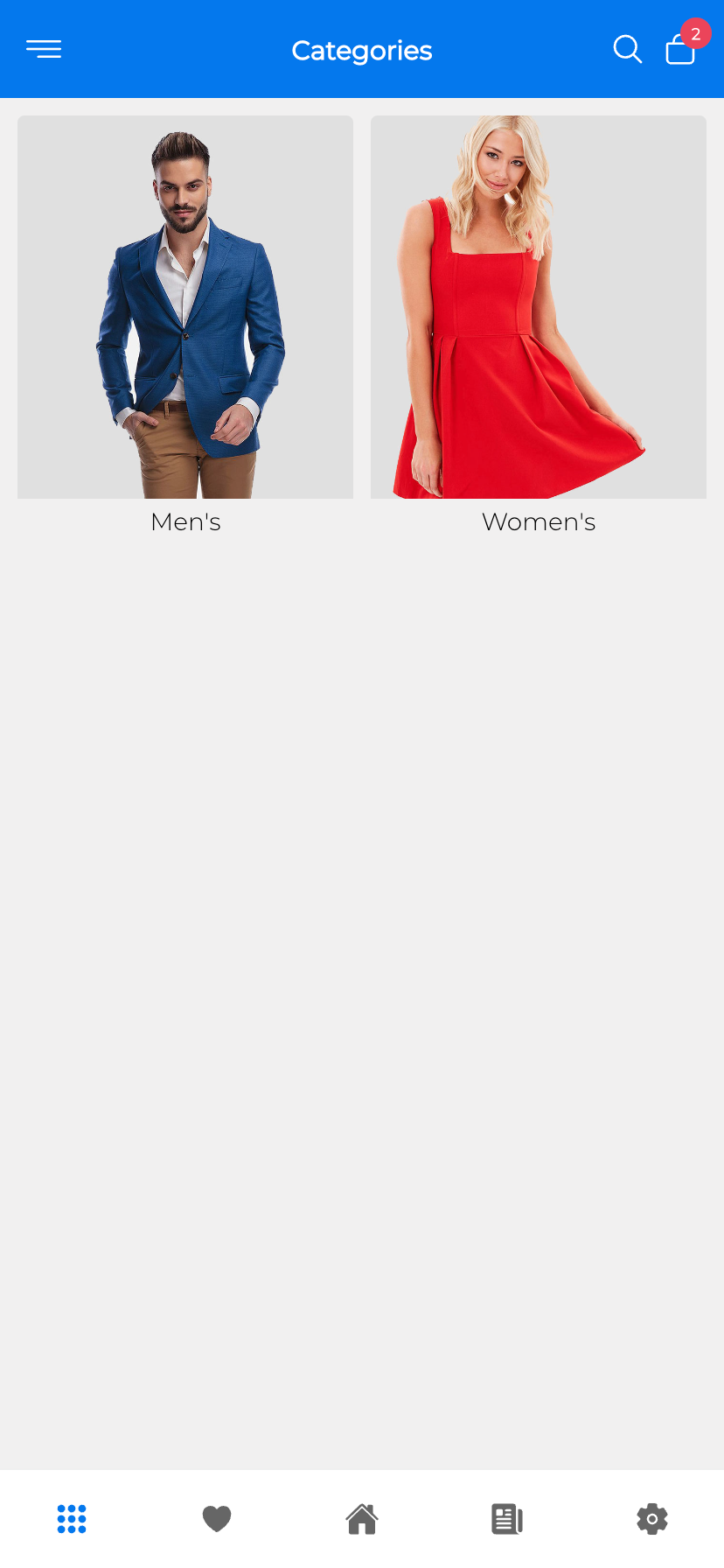This screenshot has width=724, height=1568.
Task: Switch to the favorites heart tab
Action: 217,1519
